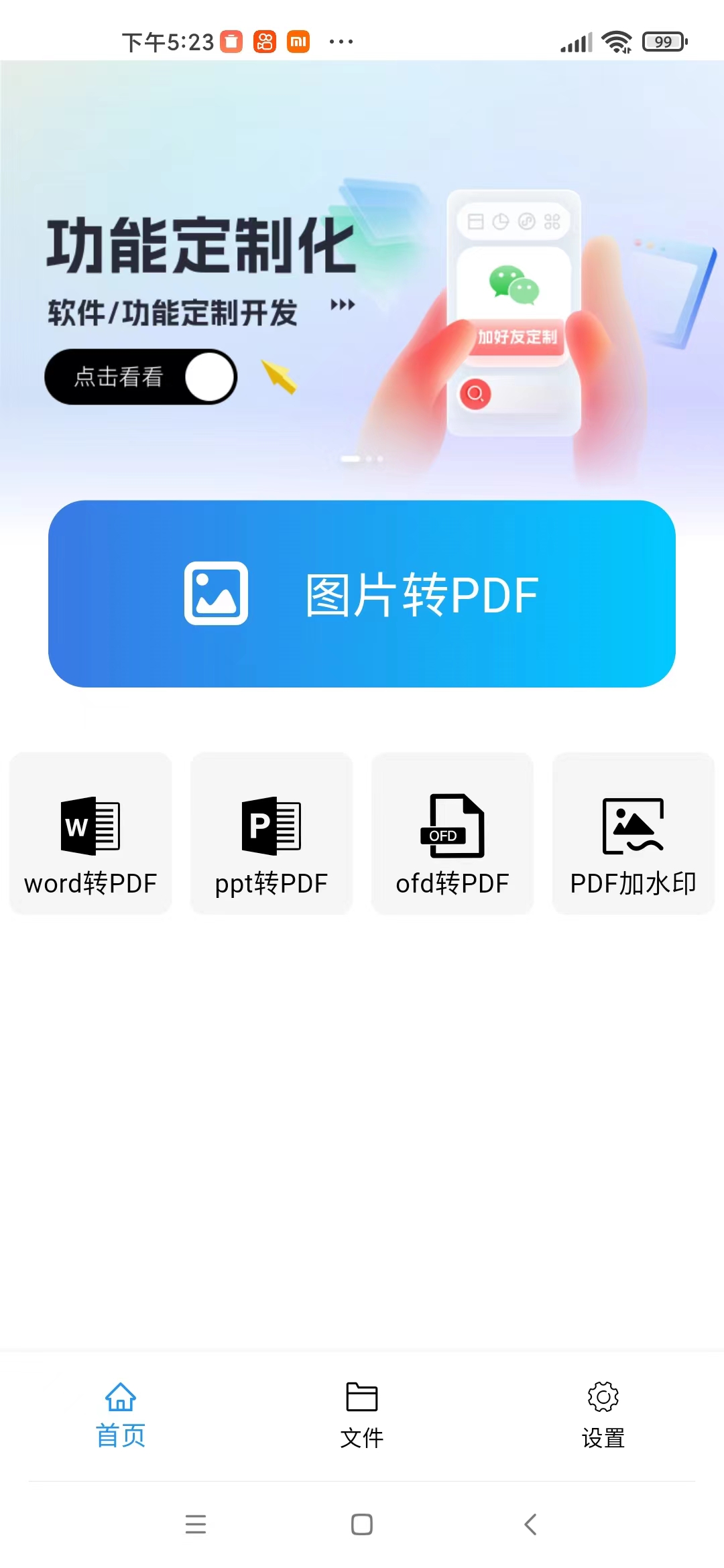Go to the 文件 tab
724x1568 pixels.
(362, 1415)
